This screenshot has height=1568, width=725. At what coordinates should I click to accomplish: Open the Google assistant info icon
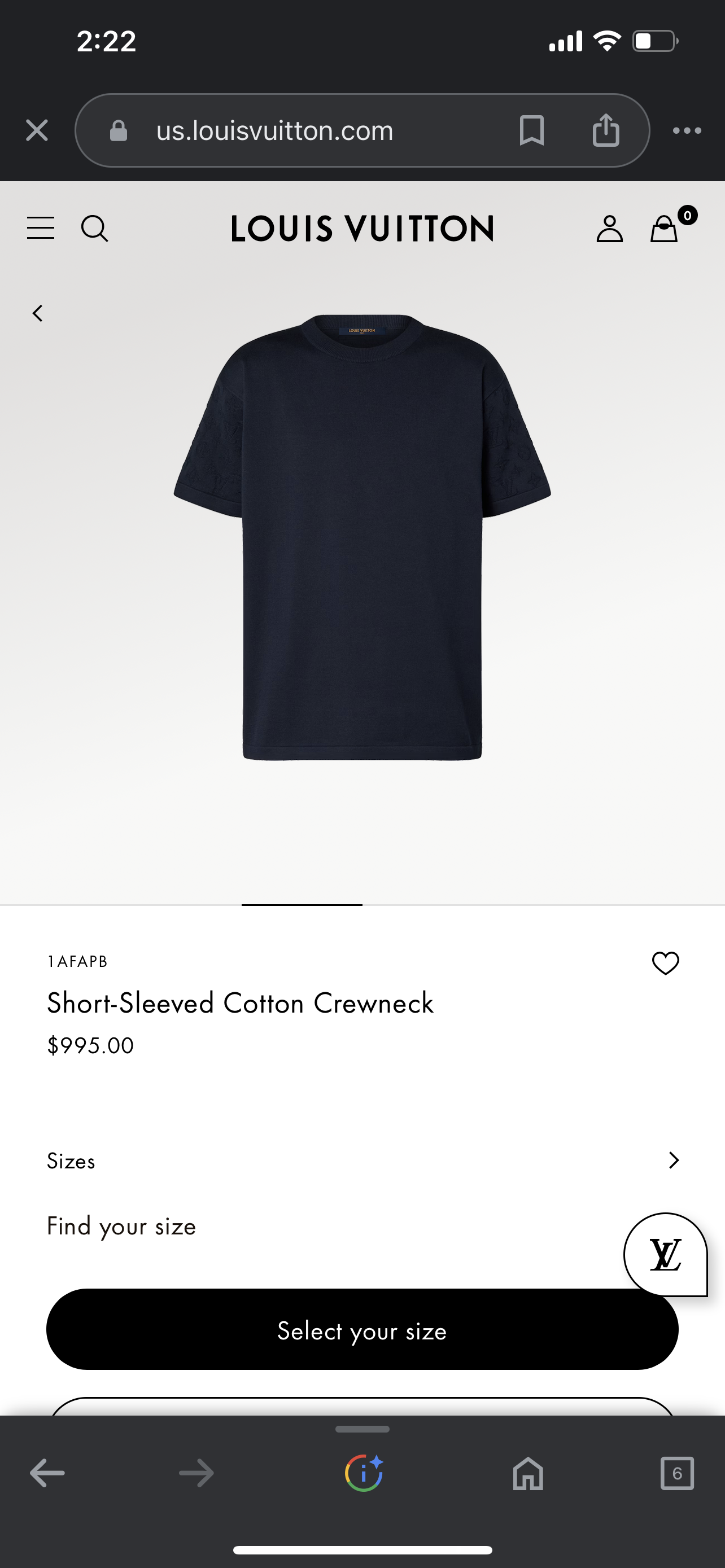[364, 1473]
